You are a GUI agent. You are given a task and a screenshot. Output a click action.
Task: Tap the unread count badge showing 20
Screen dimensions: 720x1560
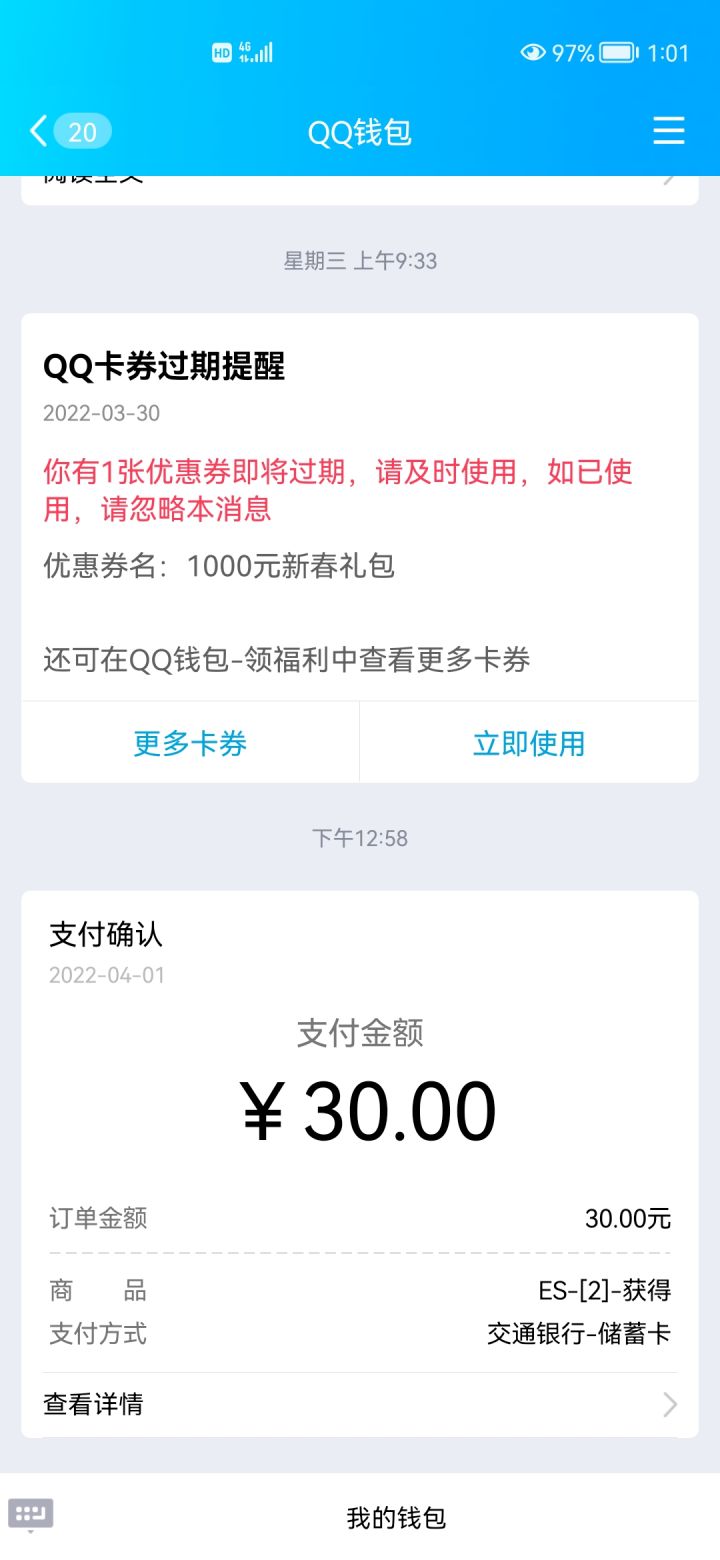[83, 131]
